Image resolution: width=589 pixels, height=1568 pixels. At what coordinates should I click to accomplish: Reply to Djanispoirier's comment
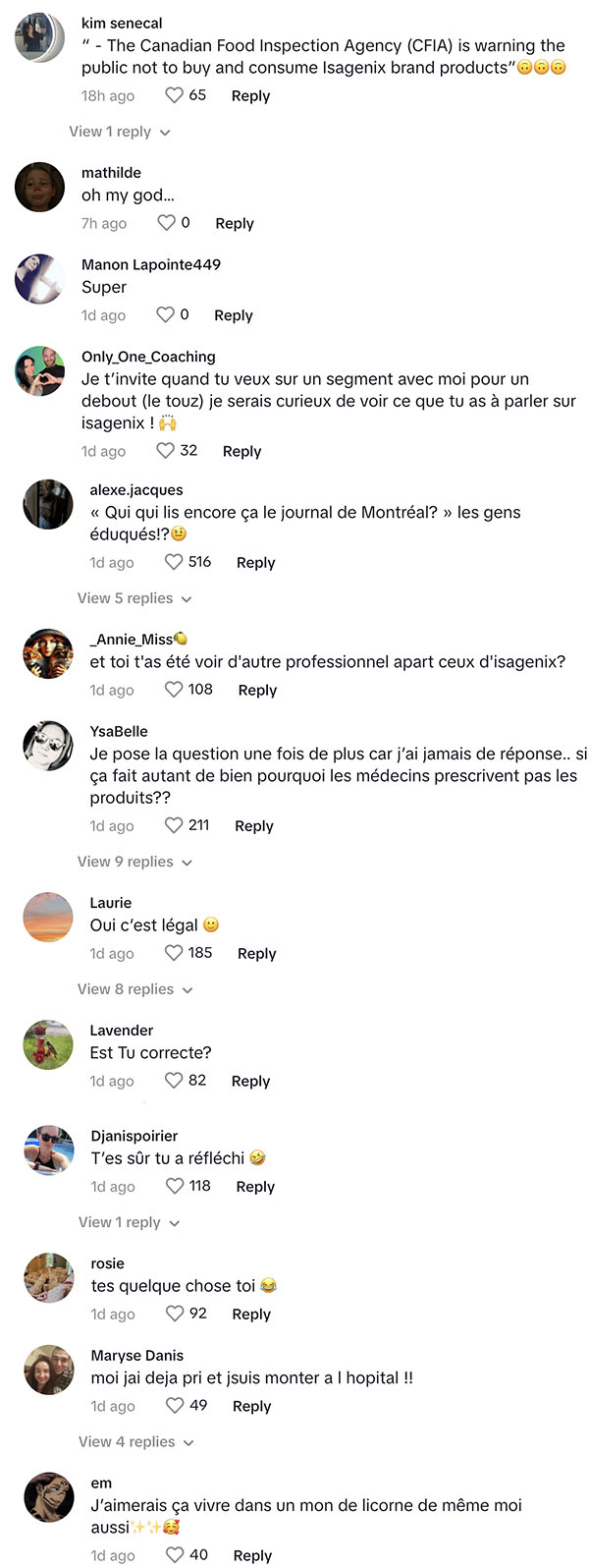point(255,1187)
